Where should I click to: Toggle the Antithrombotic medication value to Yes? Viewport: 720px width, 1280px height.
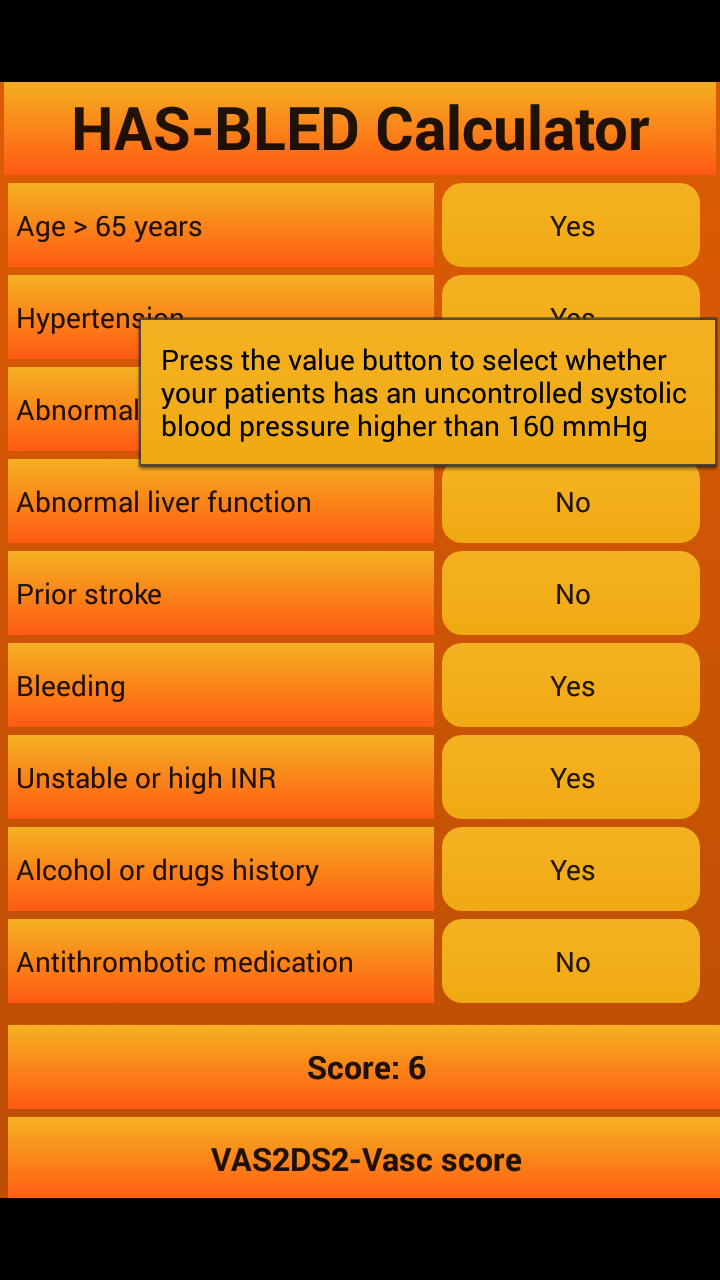(x=571, y=961)
